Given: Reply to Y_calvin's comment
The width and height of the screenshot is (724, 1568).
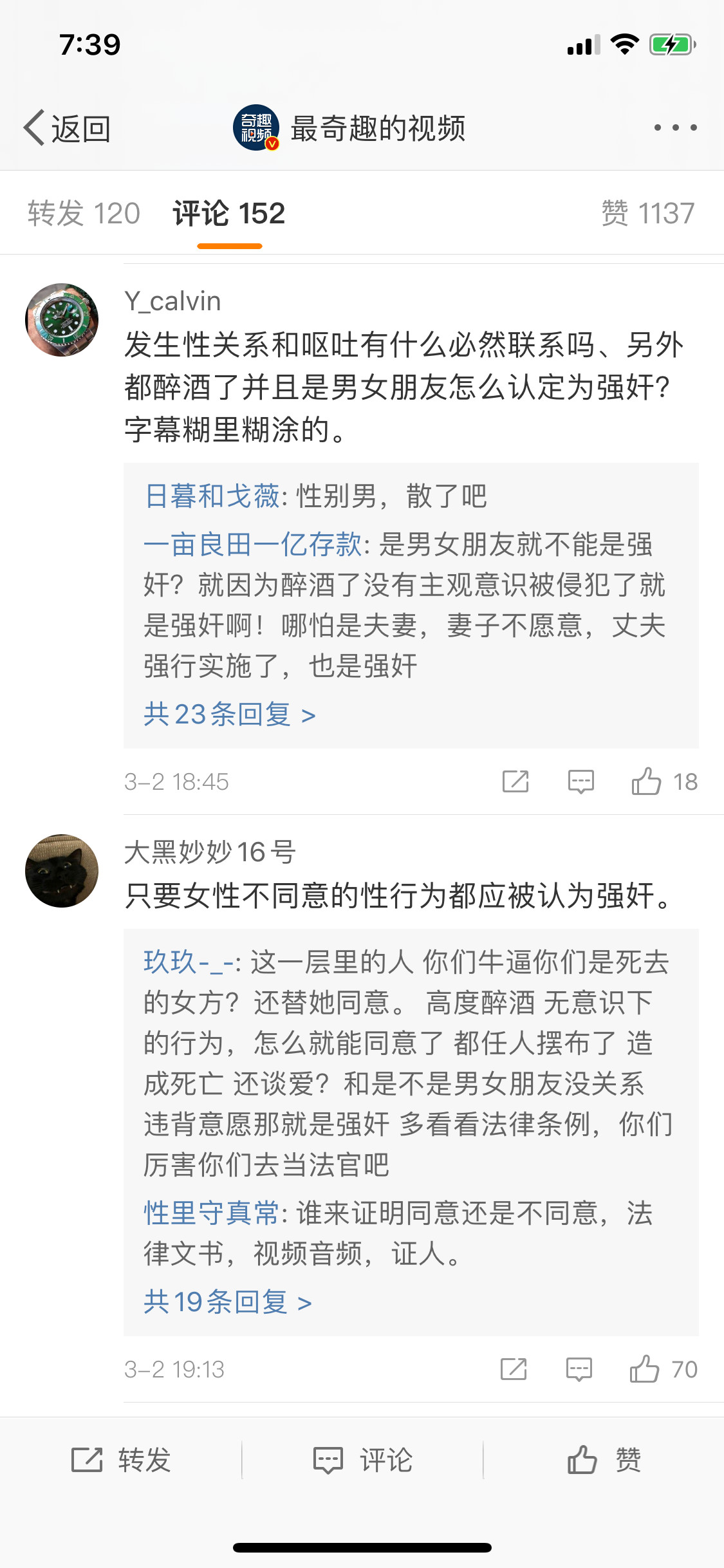Looking at the screenshot, I should (581, 781).
